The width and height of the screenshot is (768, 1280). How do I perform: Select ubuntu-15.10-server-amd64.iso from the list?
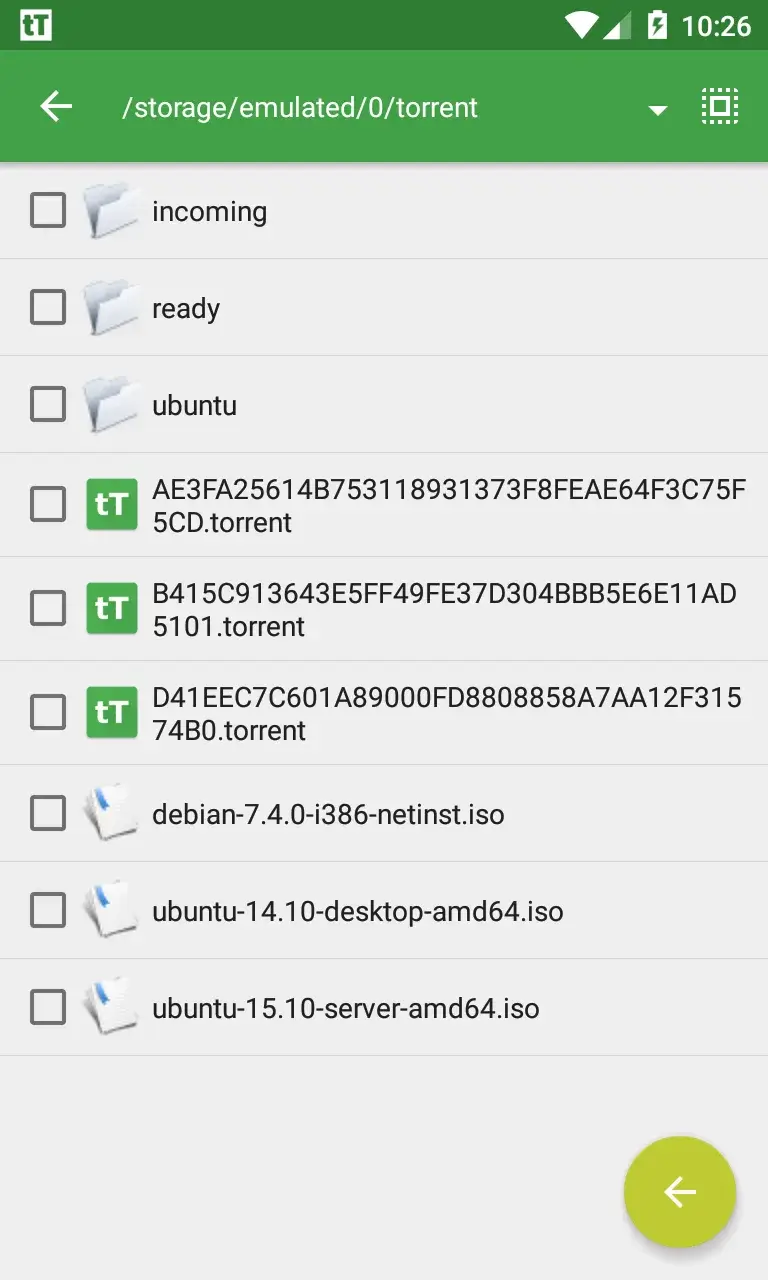(x=345, y=1008)
